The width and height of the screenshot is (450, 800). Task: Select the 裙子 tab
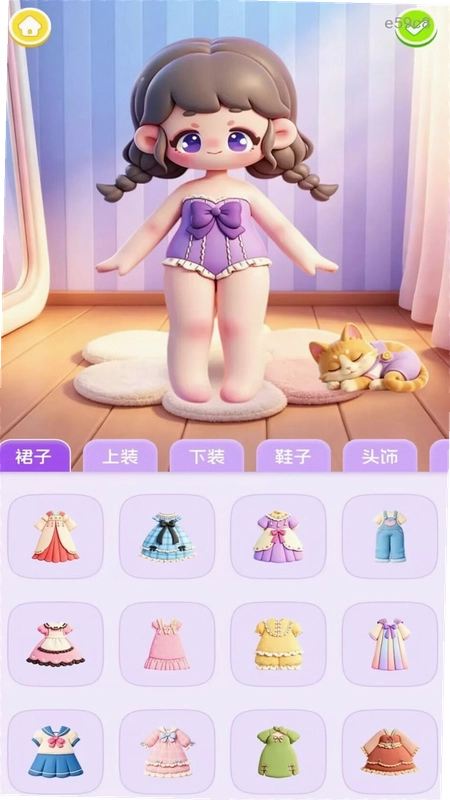click(x=35, y=456)
